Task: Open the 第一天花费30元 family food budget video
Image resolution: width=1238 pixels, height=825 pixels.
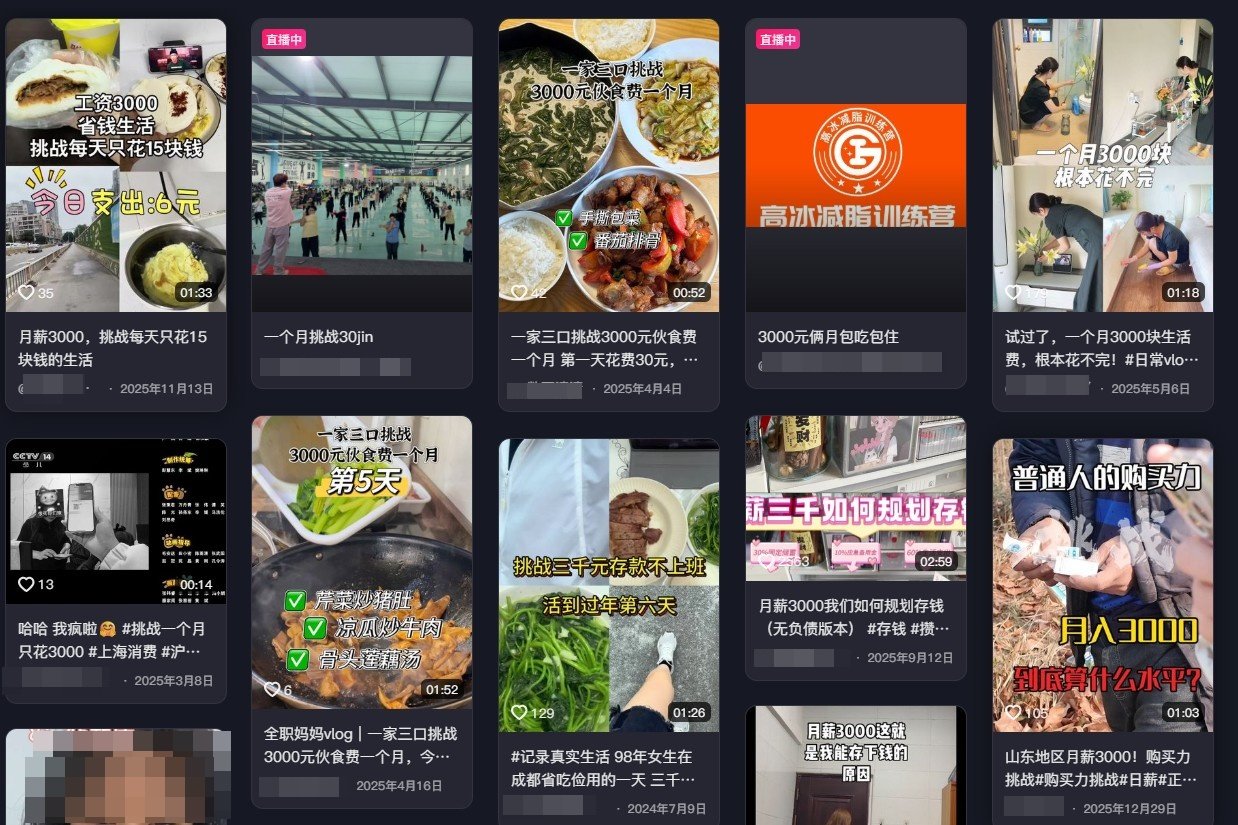Action: tap(608, 166)
